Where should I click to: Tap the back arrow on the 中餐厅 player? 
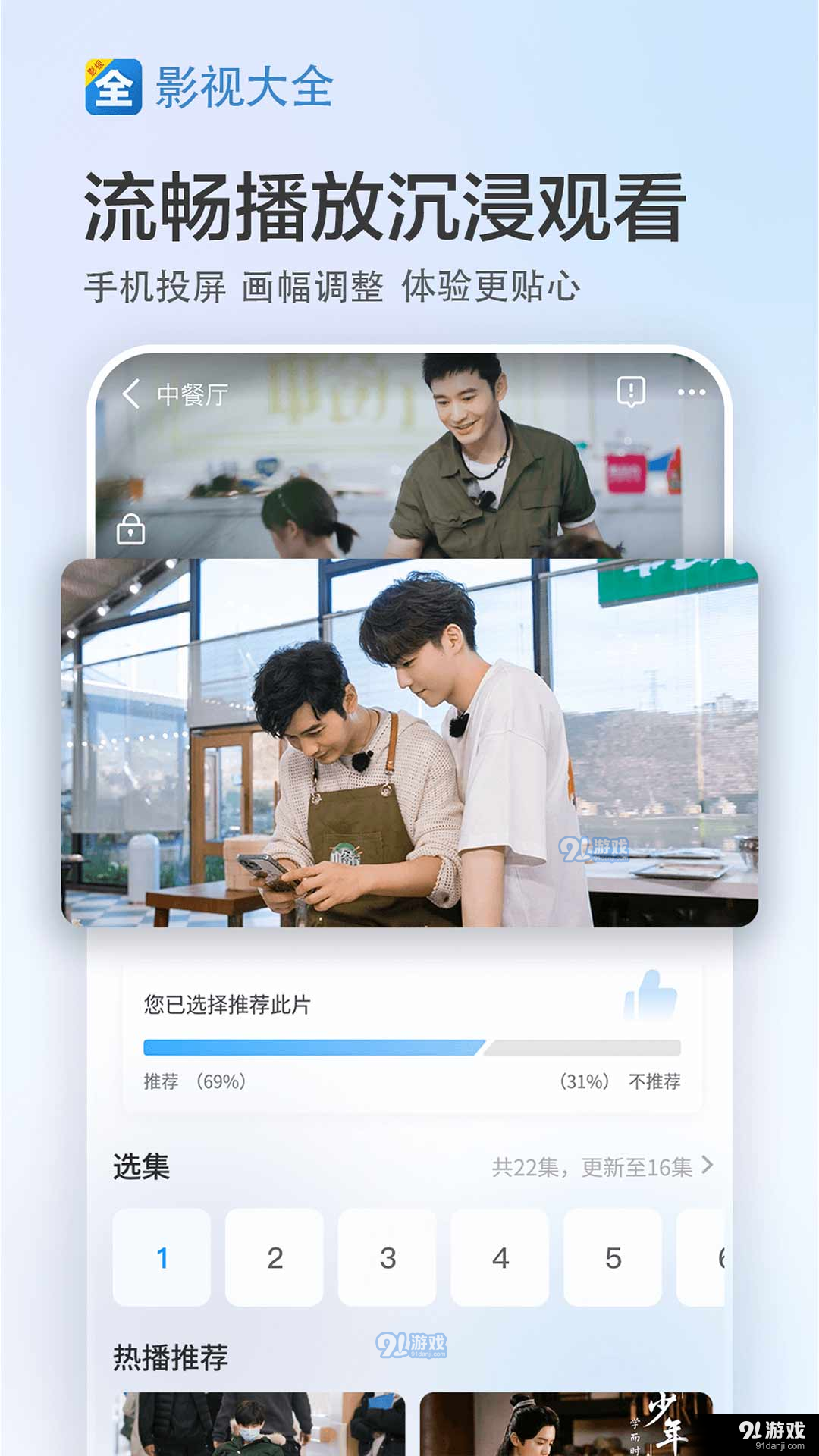[133, 392]
